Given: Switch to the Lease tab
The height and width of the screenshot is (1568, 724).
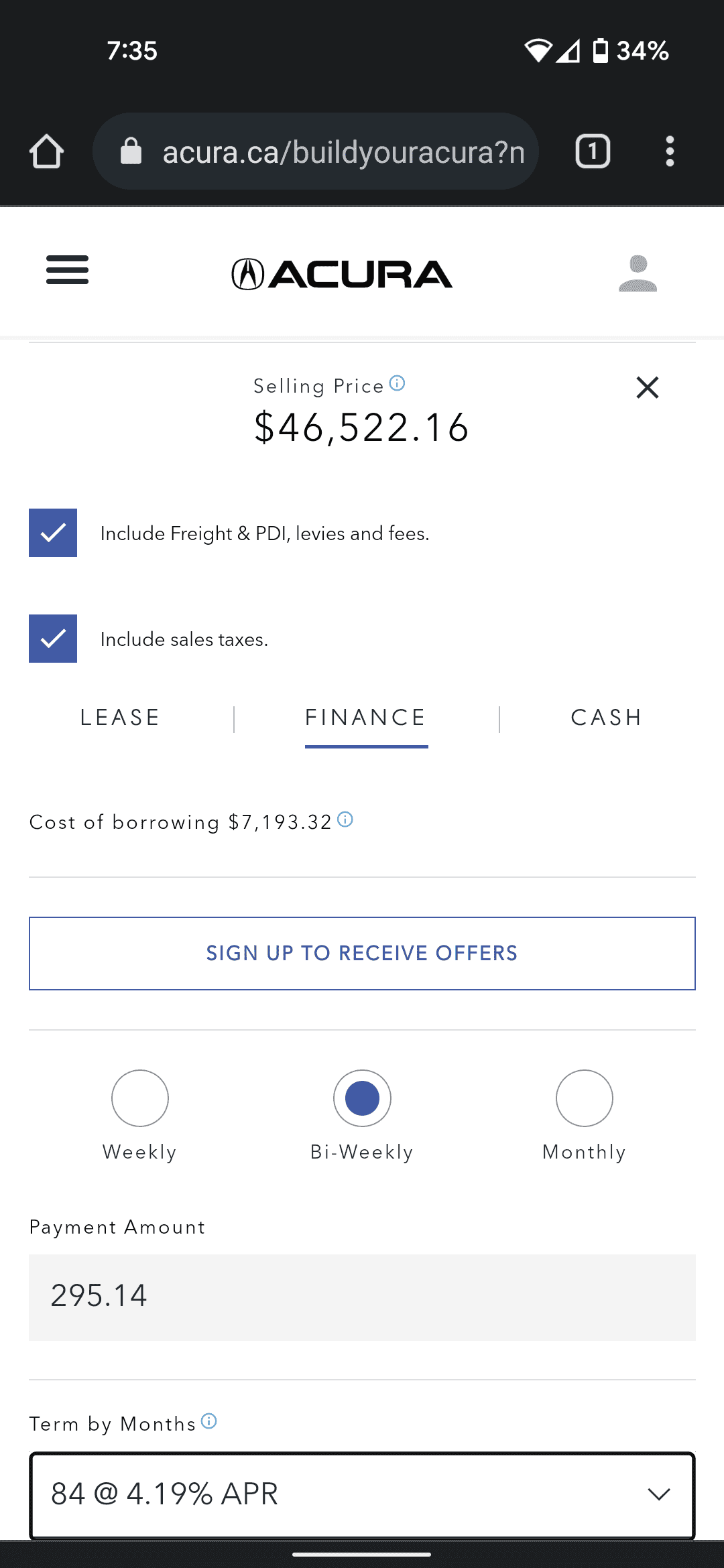Looking at the screenshot, I should point(120,718).
